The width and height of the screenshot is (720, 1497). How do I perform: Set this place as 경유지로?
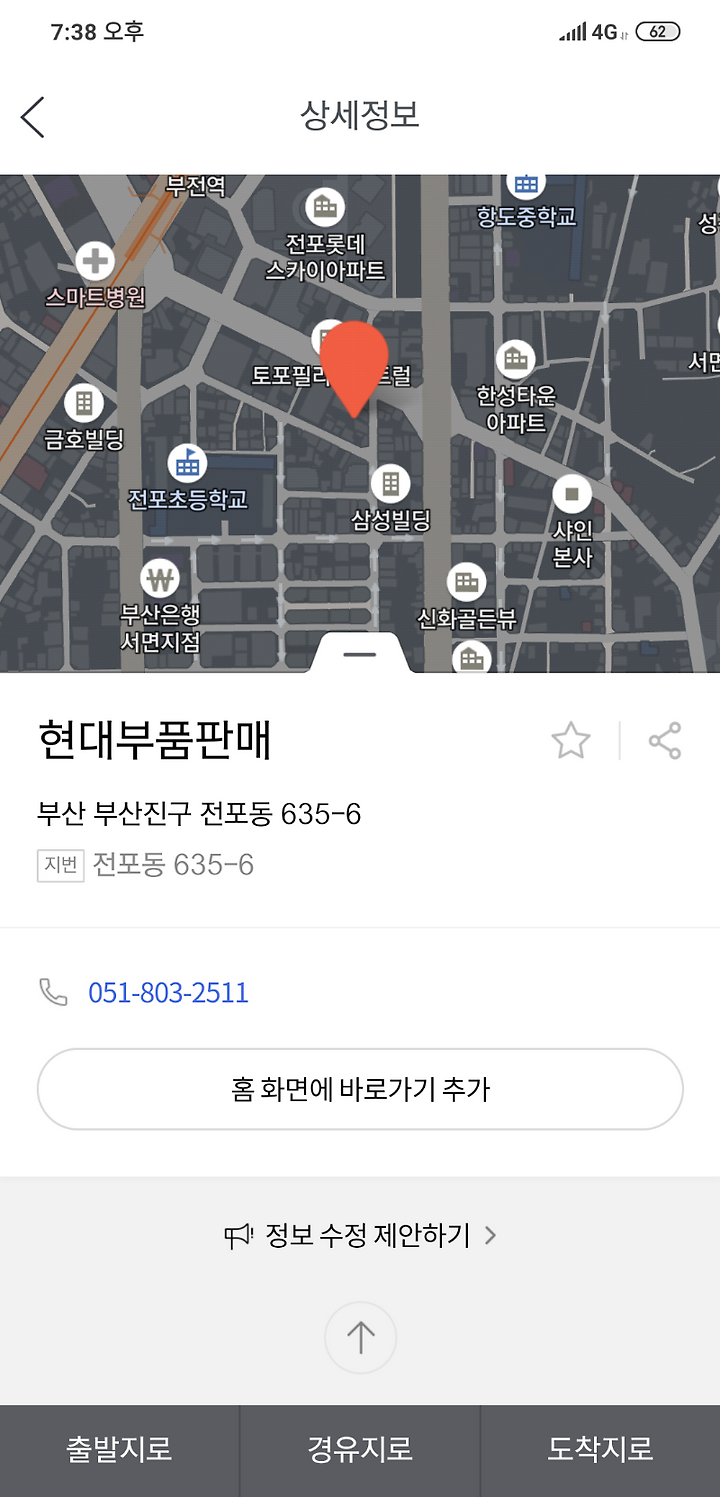click(x=360, y=1450)
